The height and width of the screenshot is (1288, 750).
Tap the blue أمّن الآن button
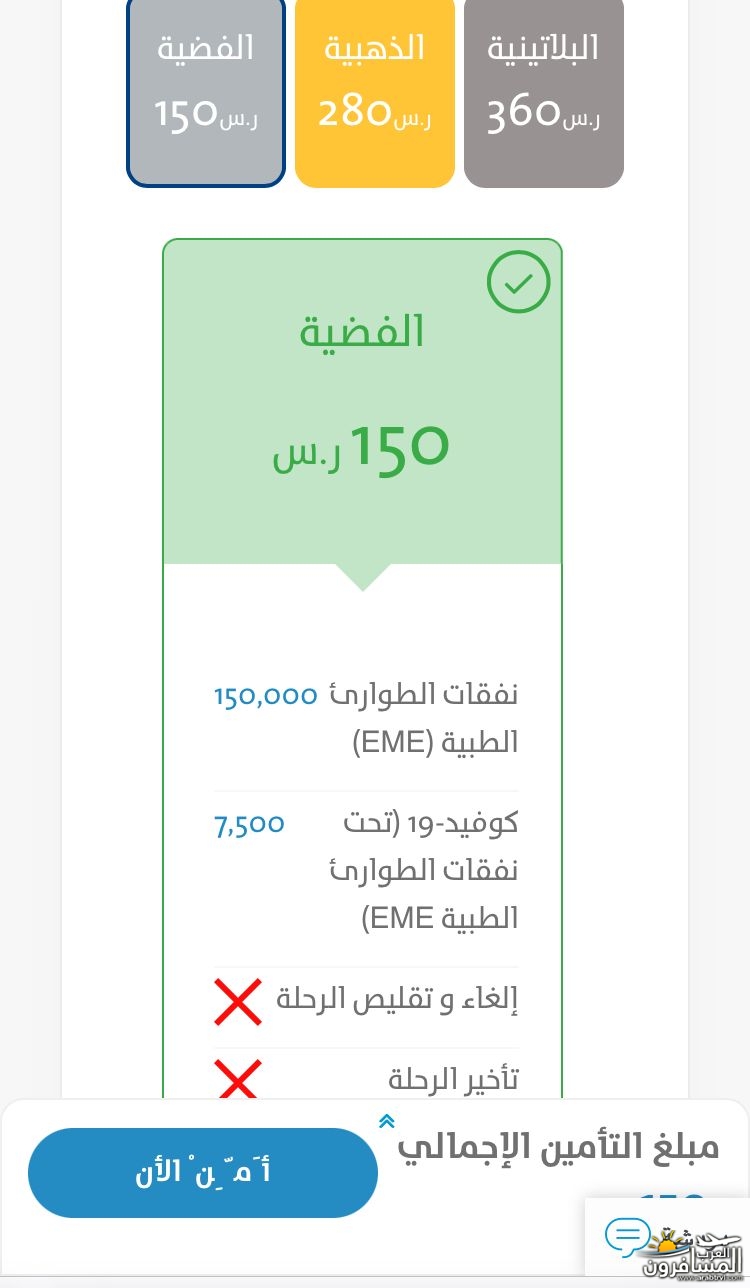203,1172
